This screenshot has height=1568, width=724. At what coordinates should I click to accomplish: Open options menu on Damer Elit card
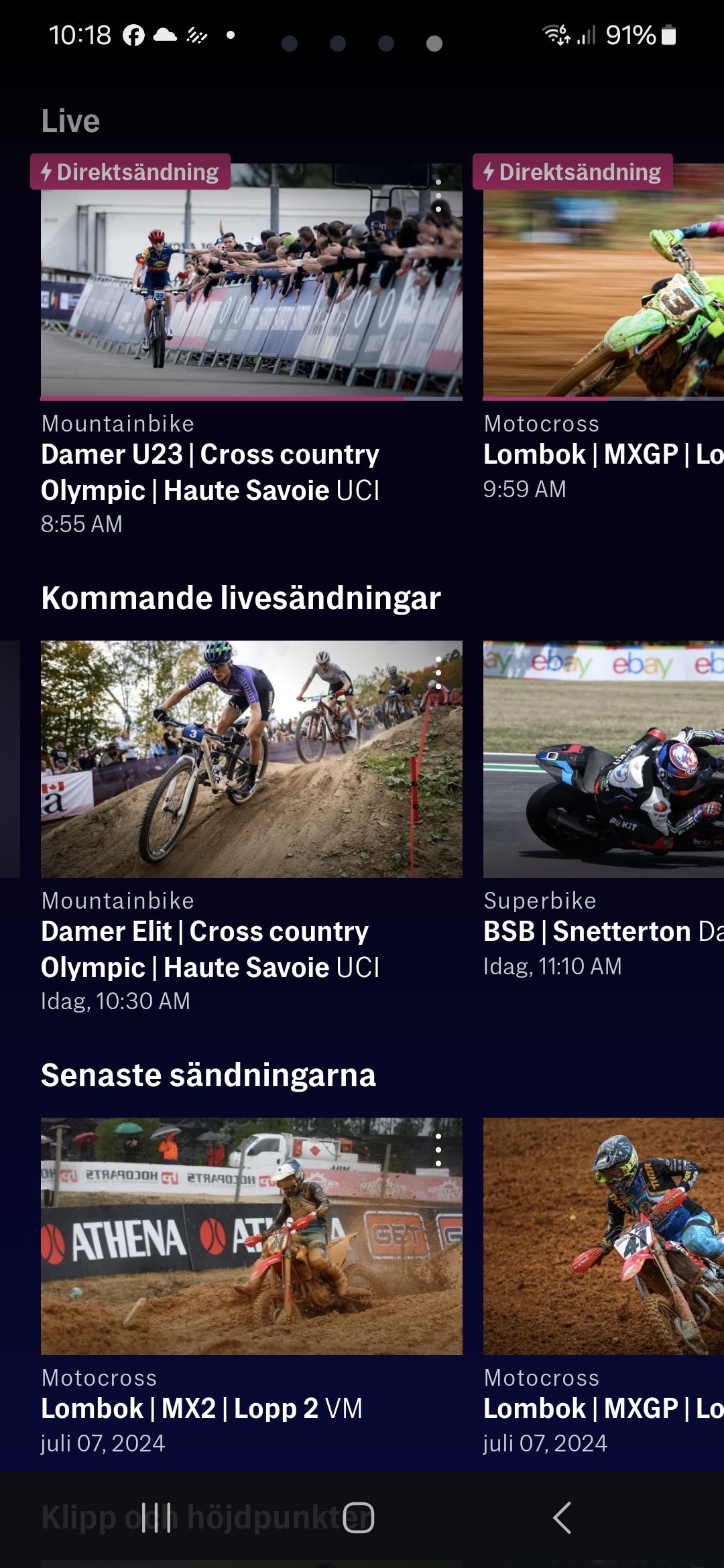coord(438,673)
